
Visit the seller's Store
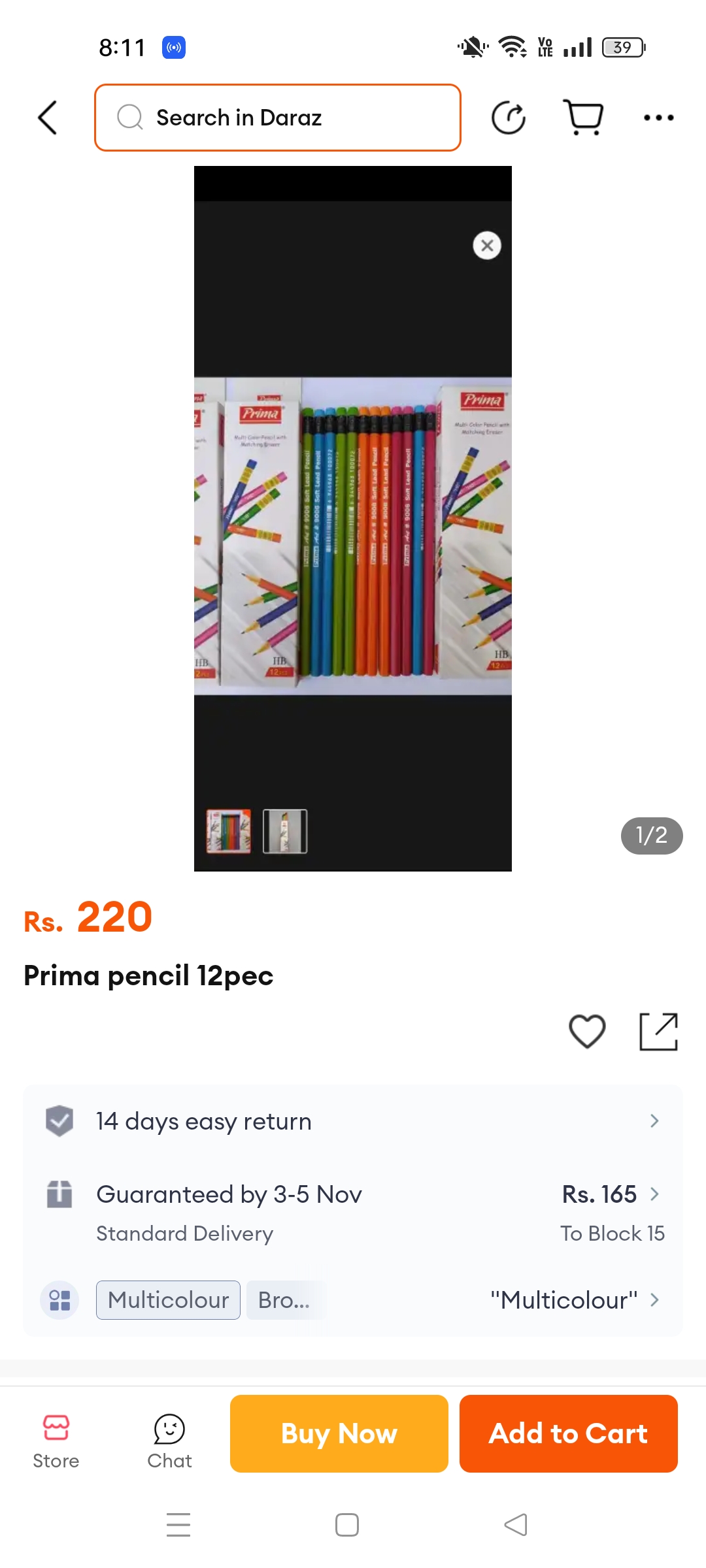pyautogui.click(x=56, y=1442)
